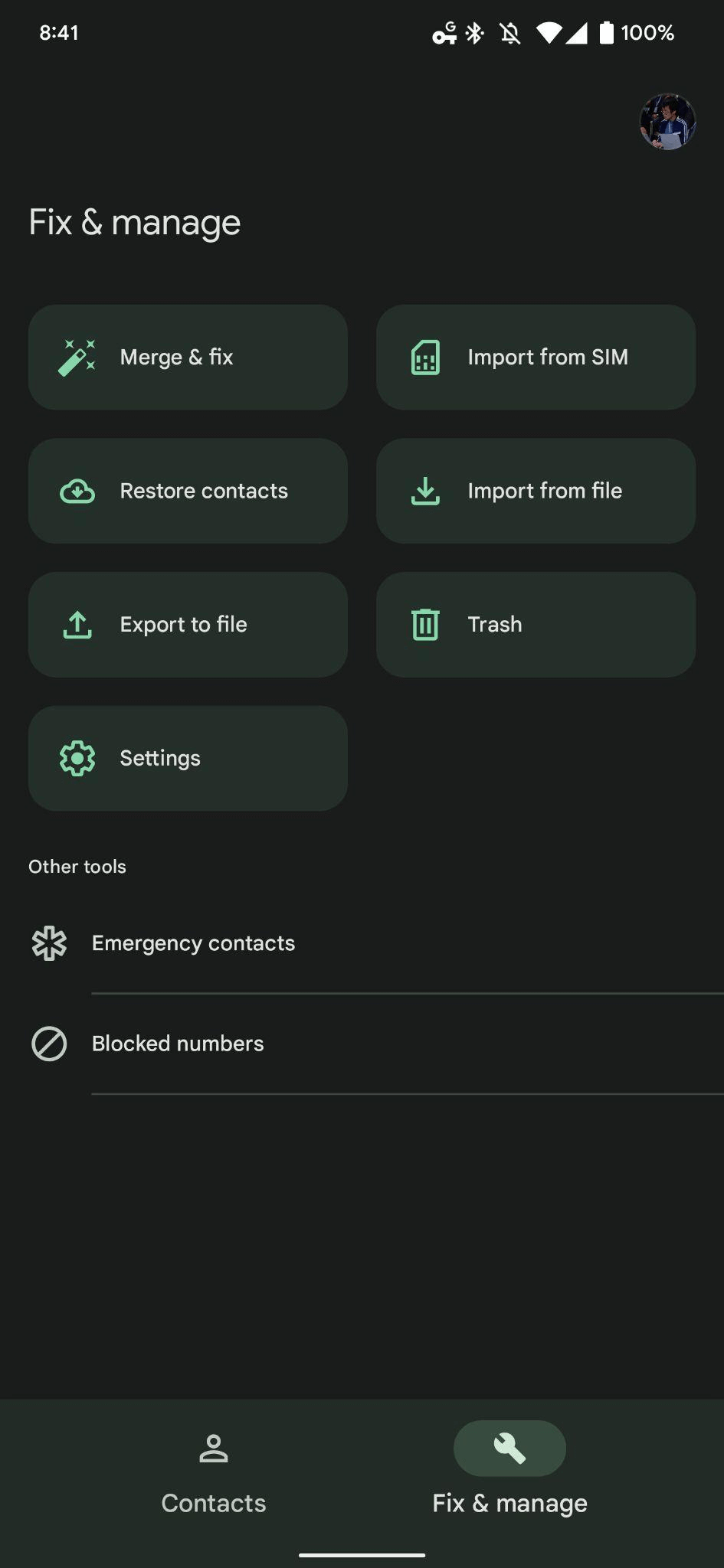
Task: Tap the Import from SIM card icon
Action: [426, 357]
